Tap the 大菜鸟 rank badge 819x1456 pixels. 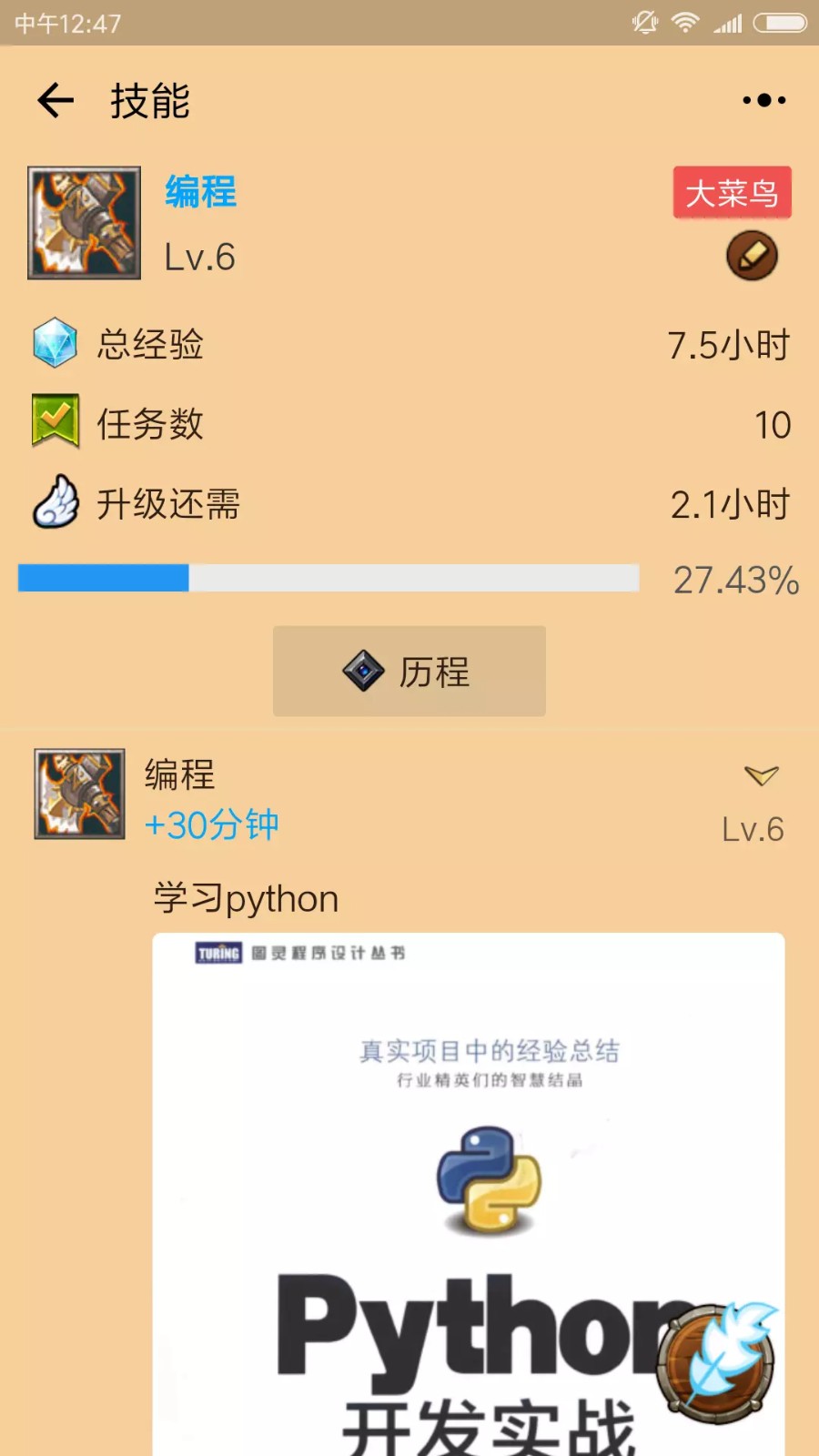pos(732,193)
